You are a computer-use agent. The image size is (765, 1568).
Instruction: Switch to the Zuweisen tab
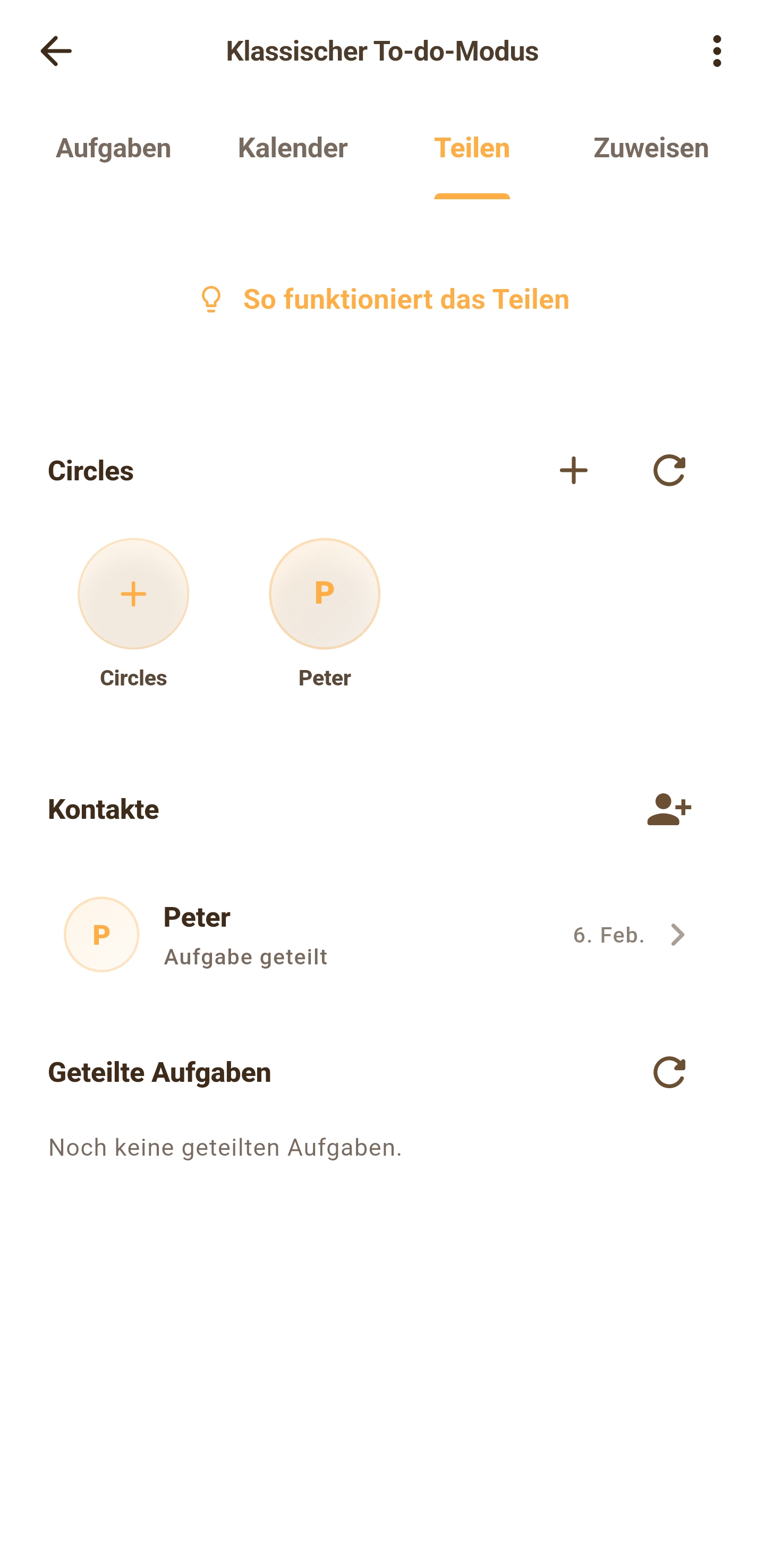click(x=651, y=149)
